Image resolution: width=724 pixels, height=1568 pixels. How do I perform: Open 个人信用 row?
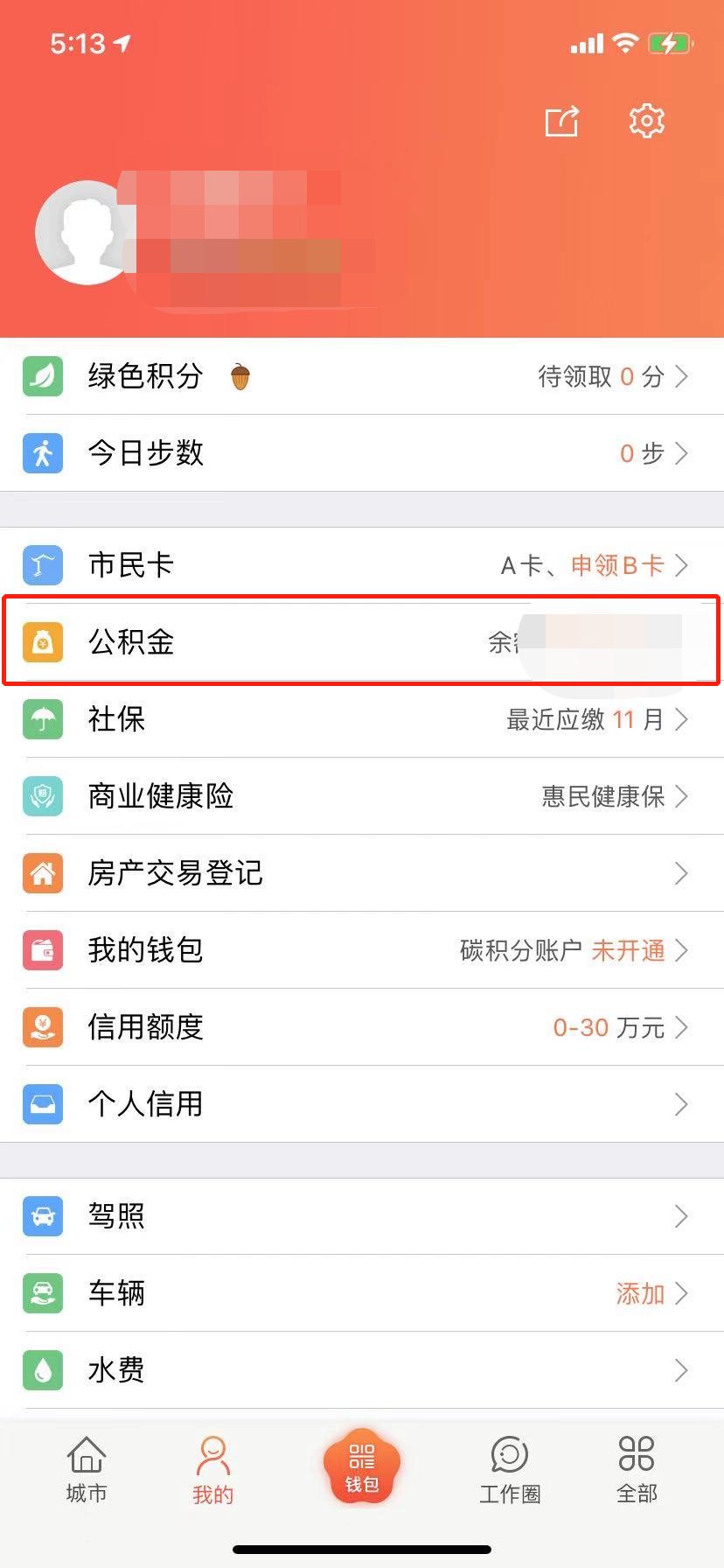[362, 1104]
